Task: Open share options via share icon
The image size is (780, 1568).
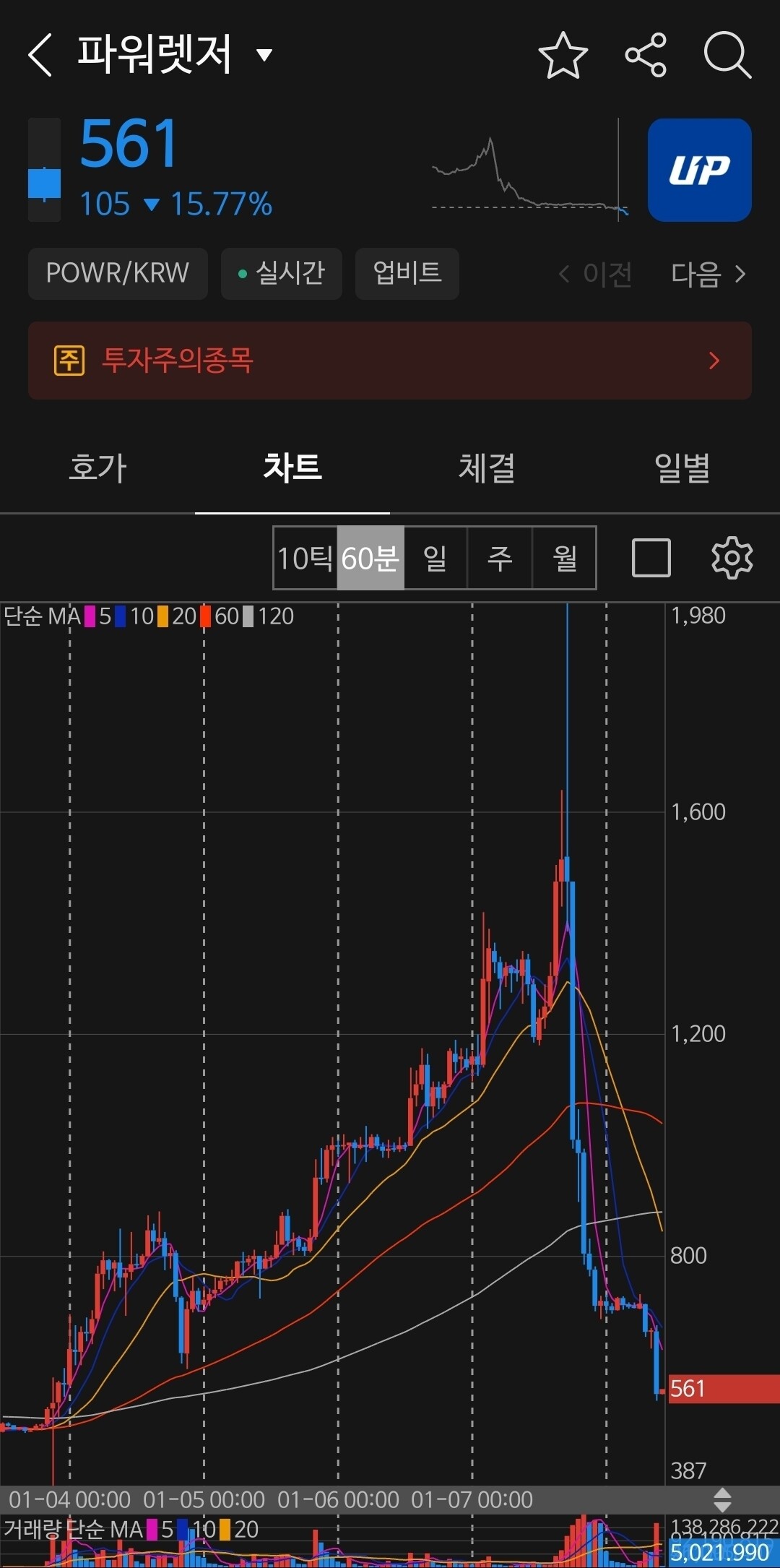Action: 646,56
